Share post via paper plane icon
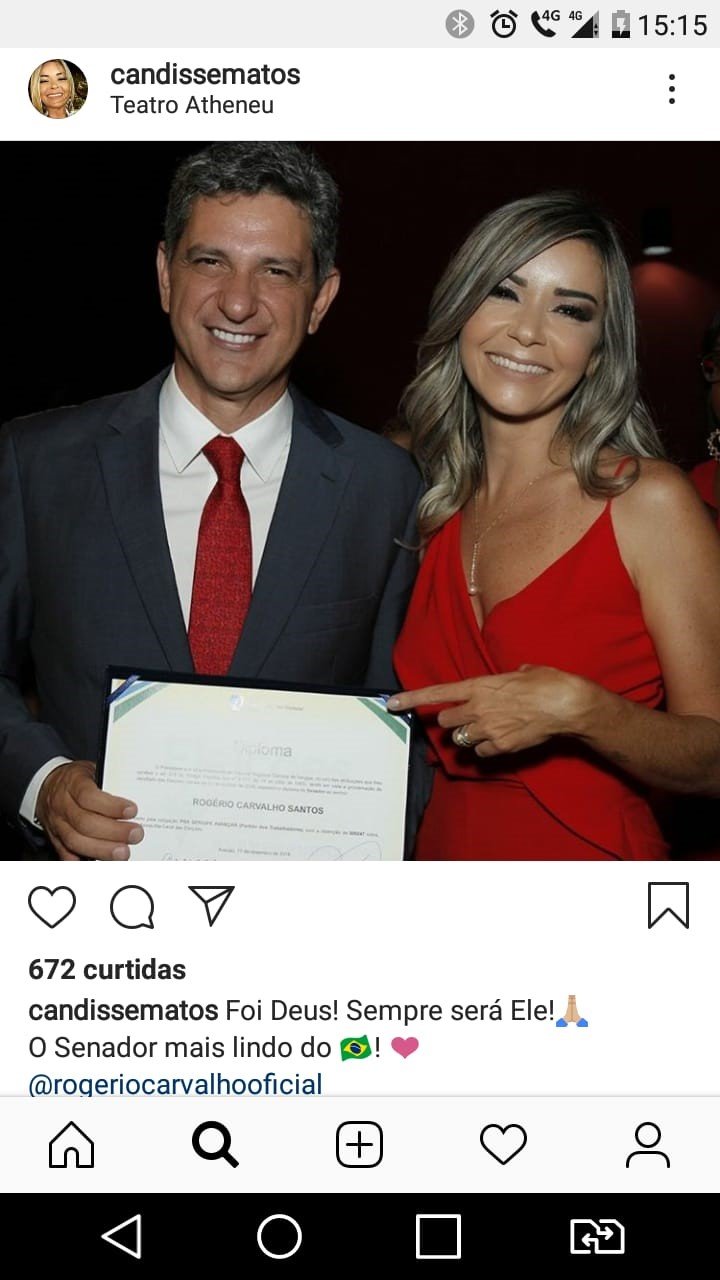 [211, 906]
